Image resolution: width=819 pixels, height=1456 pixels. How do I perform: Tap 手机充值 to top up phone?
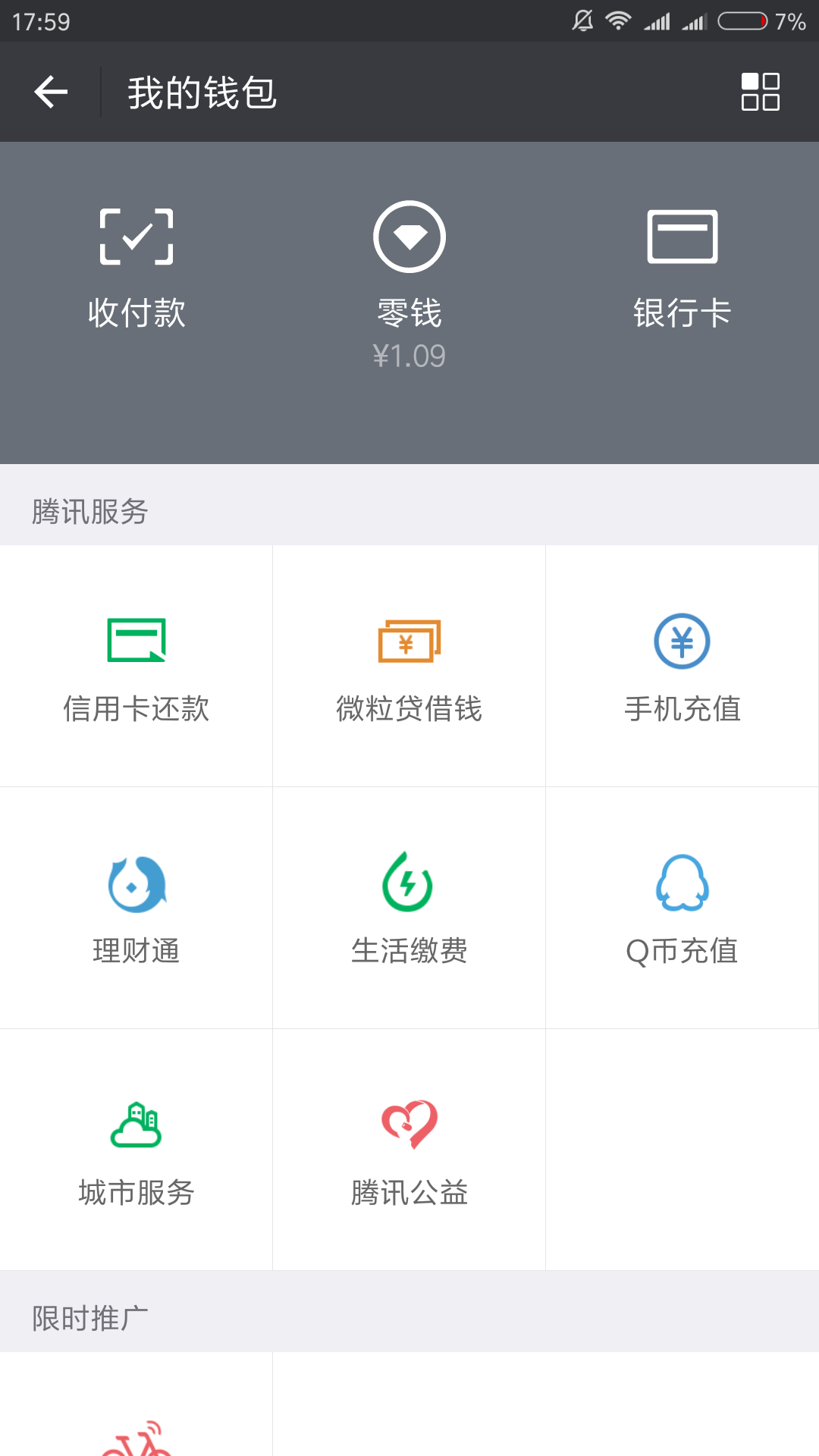point(682,667)
